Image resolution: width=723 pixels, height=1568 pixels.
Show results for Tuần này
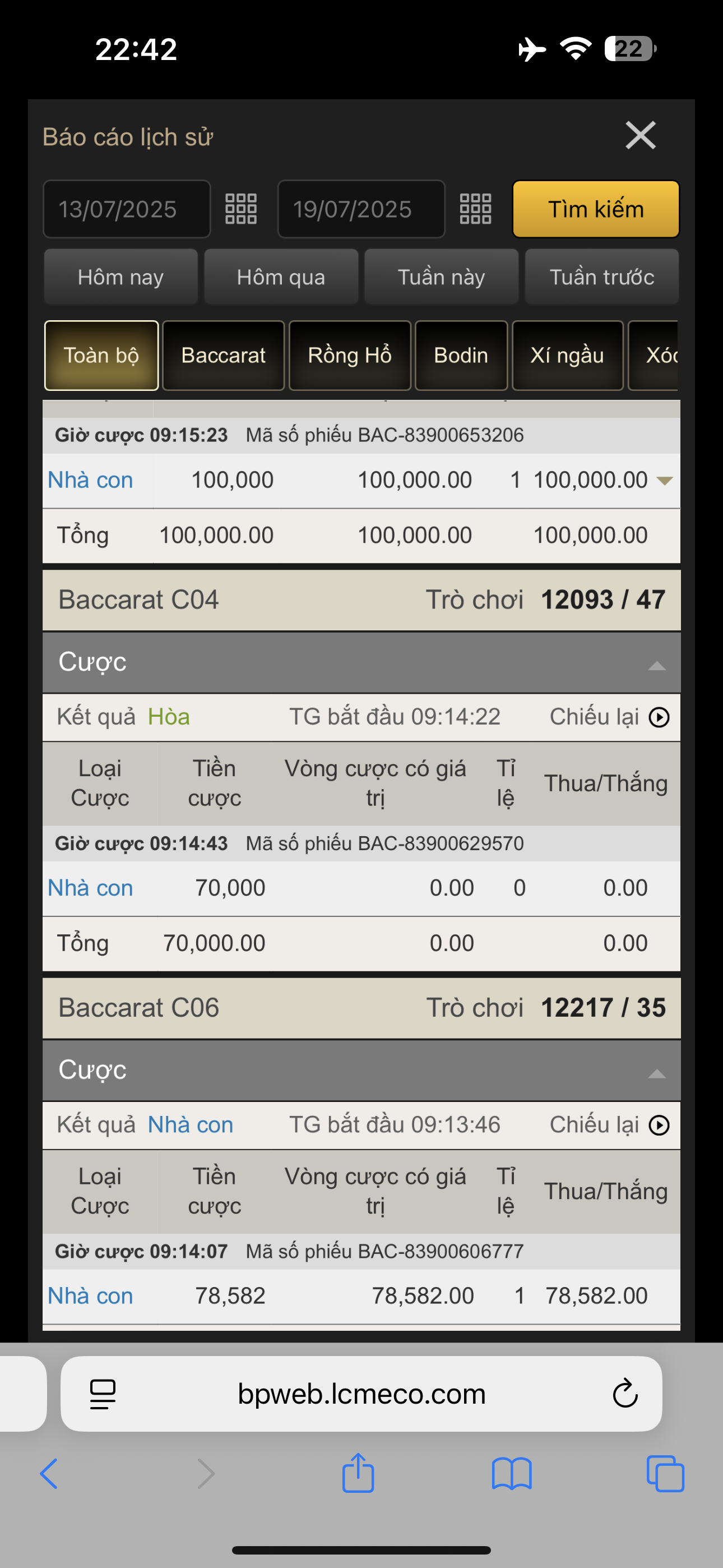441,277
